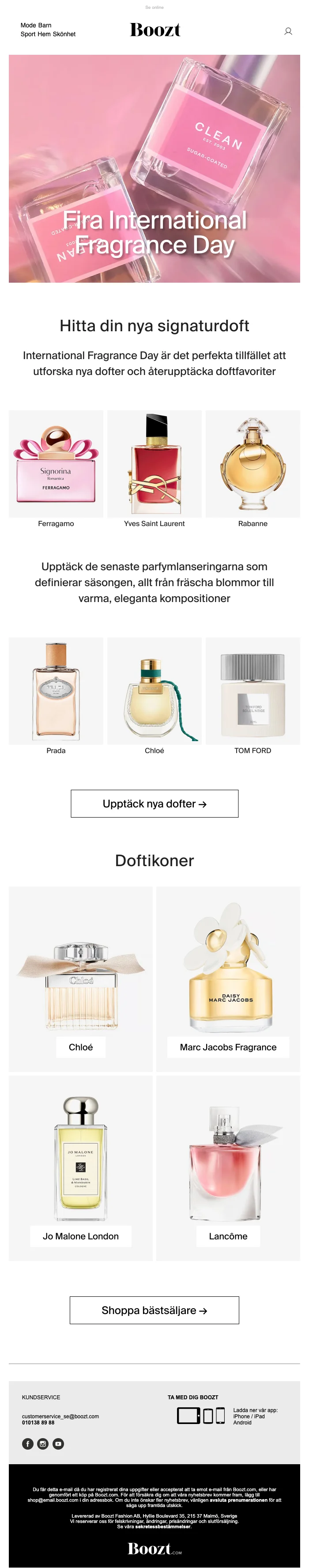
Task: View the TOM FORD perfume
Action: 252,691
